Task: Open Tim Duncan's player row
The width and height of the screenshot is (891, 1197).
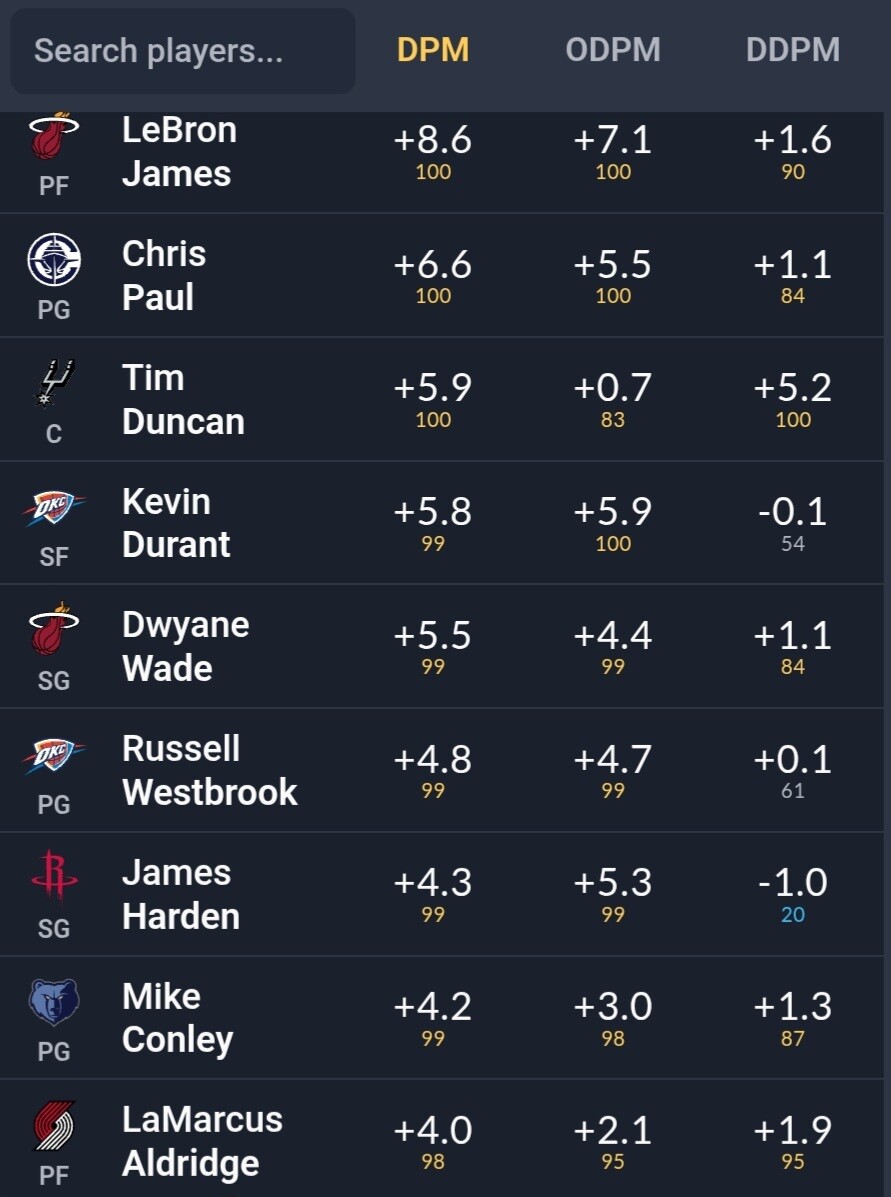Action: tap(441, 399)
